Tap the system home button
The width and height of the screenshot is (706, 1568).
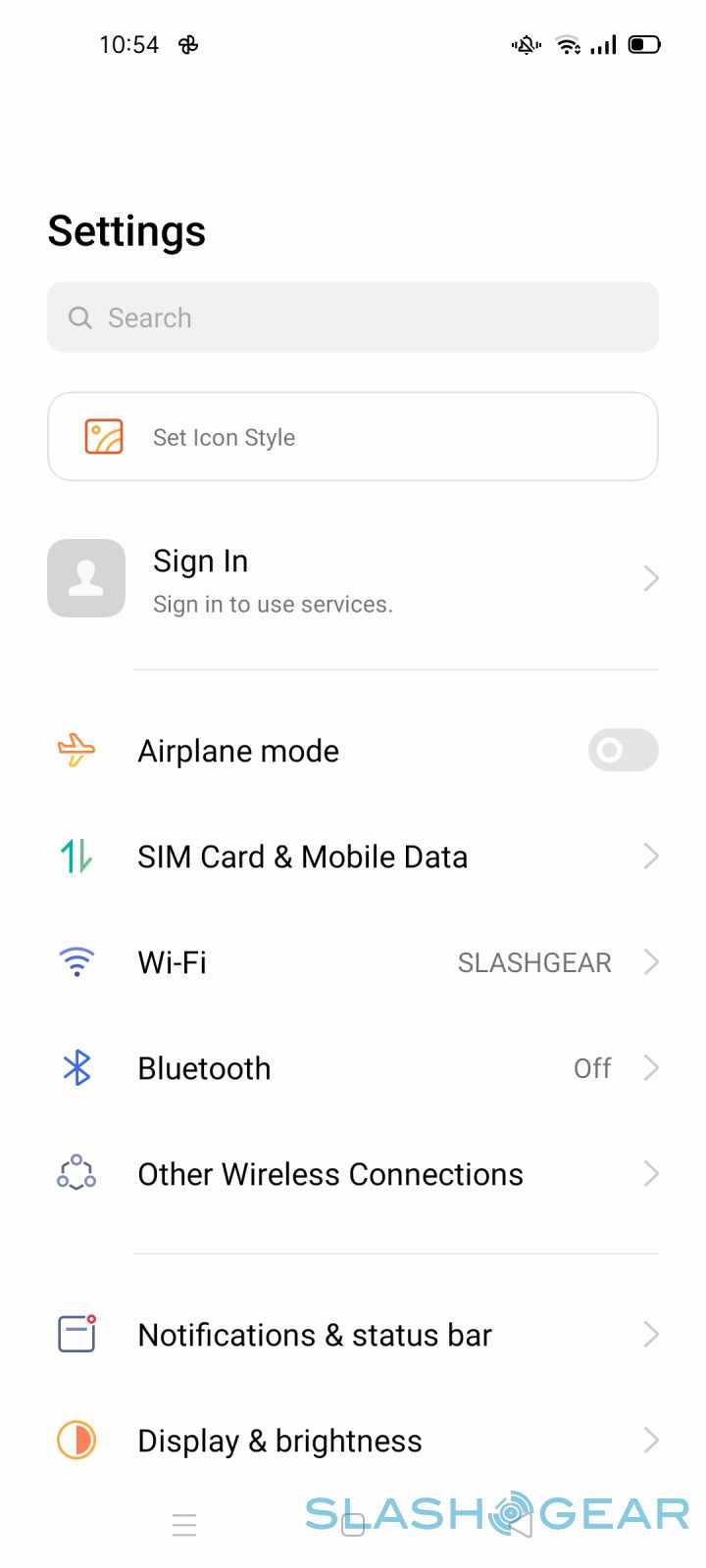pyautogui.click(x=354, y=1525)
